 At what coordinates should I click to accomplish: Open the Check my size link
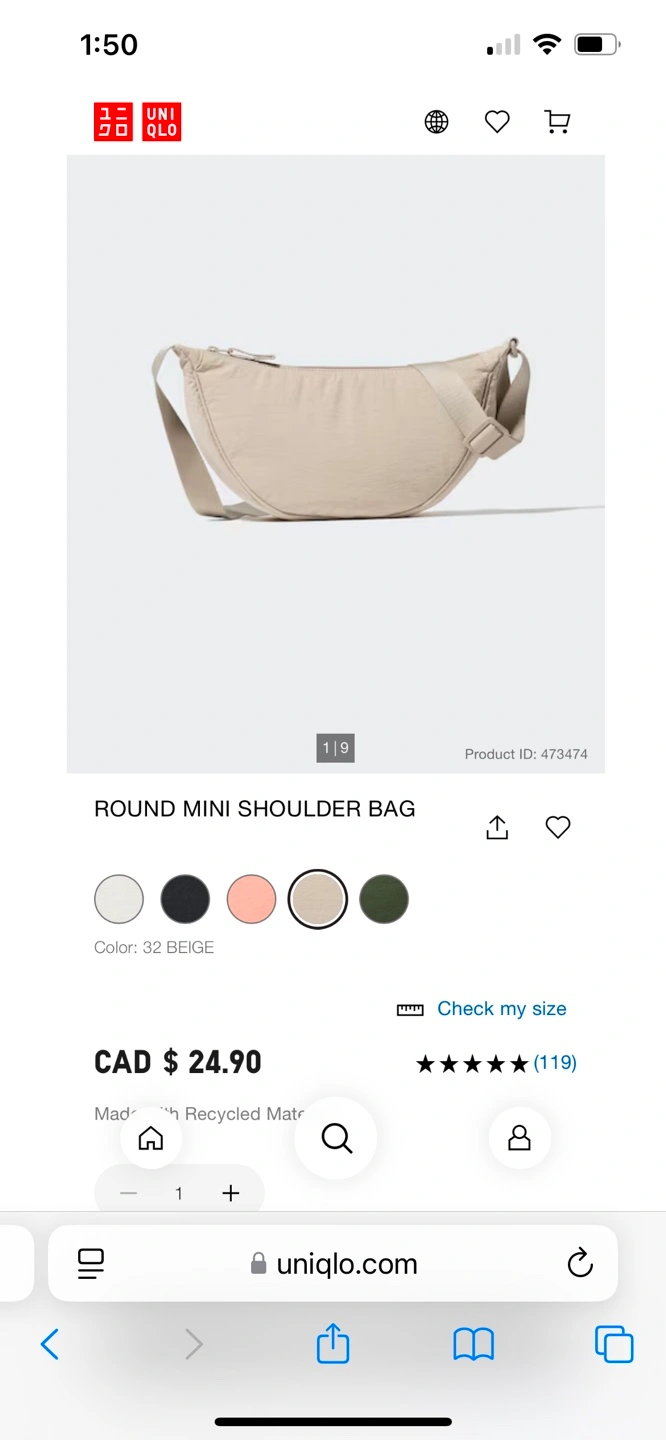pyautogui.click(x=502, y=1009)
